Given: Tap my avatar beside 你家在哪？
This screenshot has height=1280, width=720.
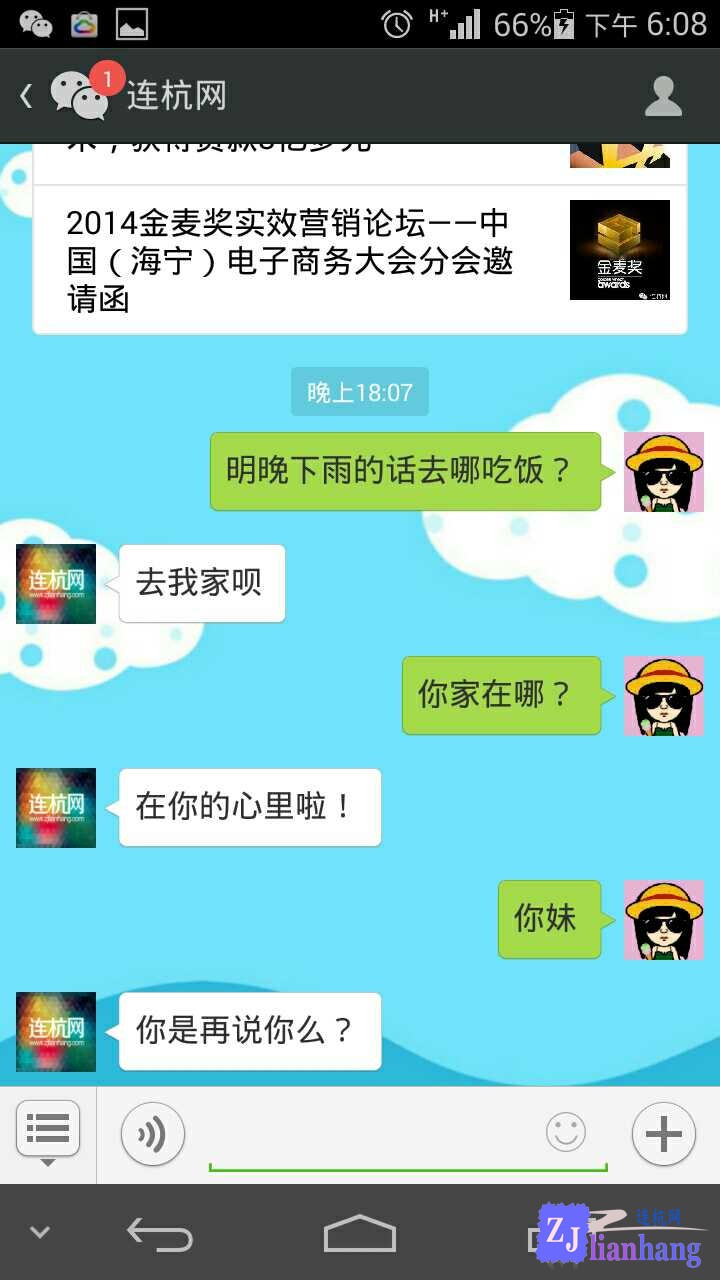Looking at the screenshot, I should (664, 696).
